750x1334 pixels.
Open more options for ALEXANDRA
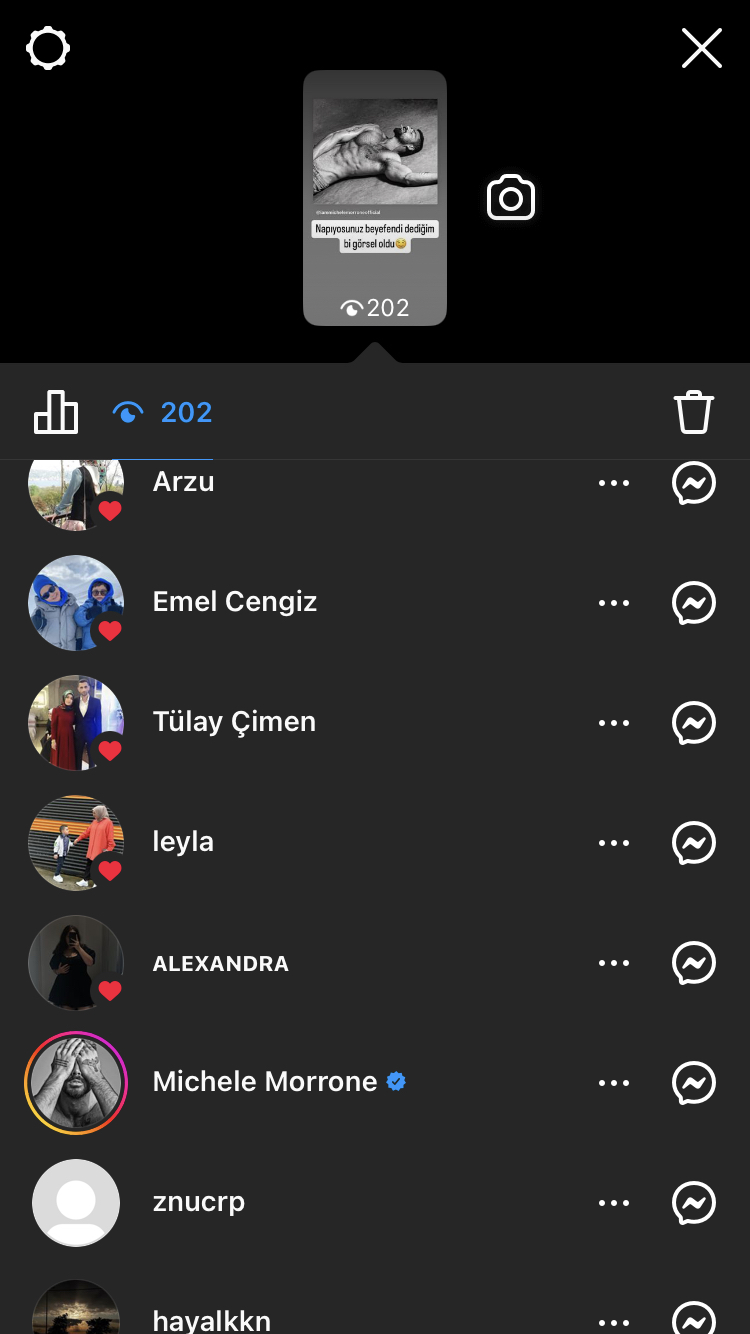click(x=613, y=963)
